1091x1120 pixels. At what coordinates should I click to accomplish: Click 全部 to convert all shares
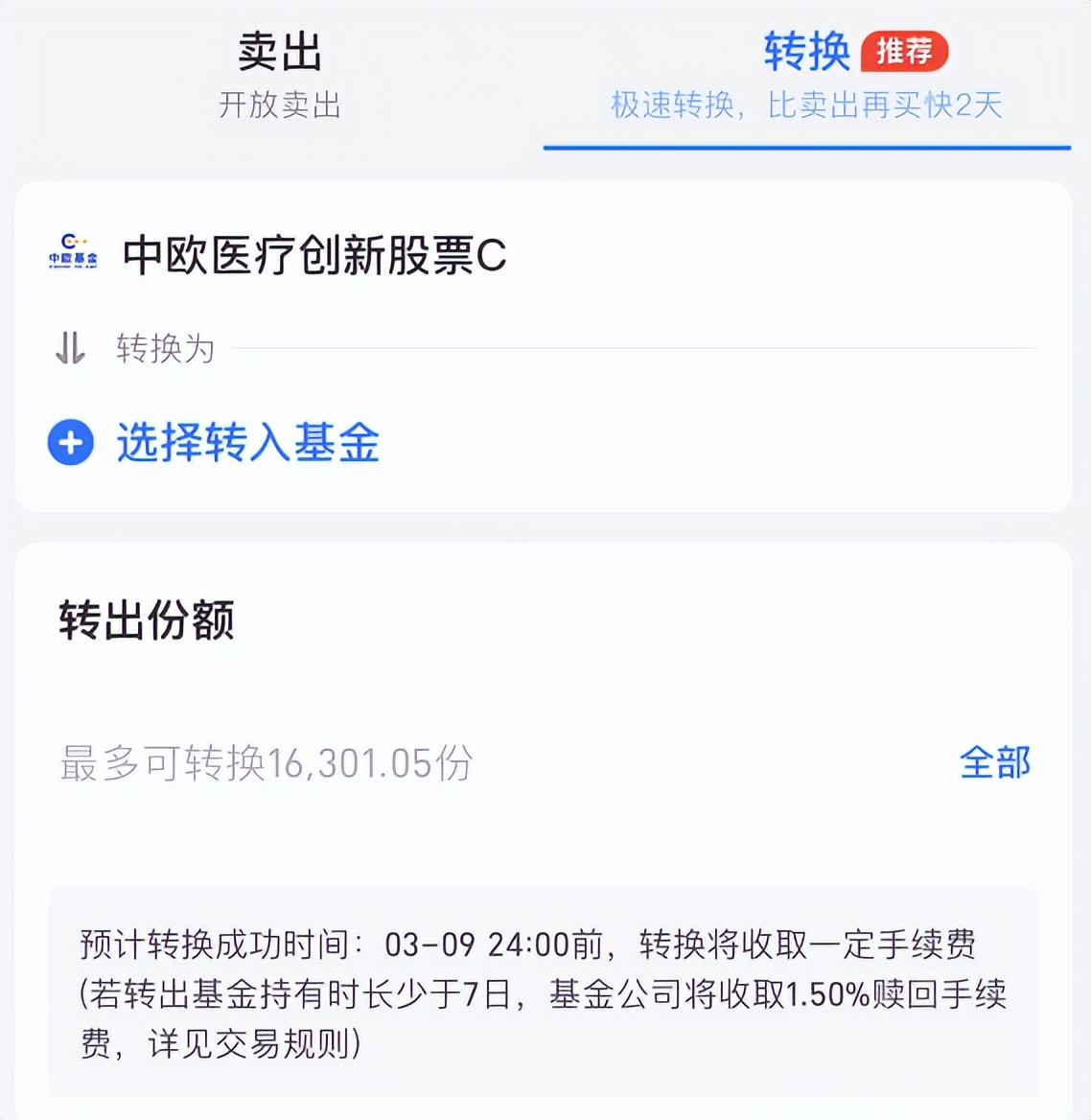(x=995, y=763)
